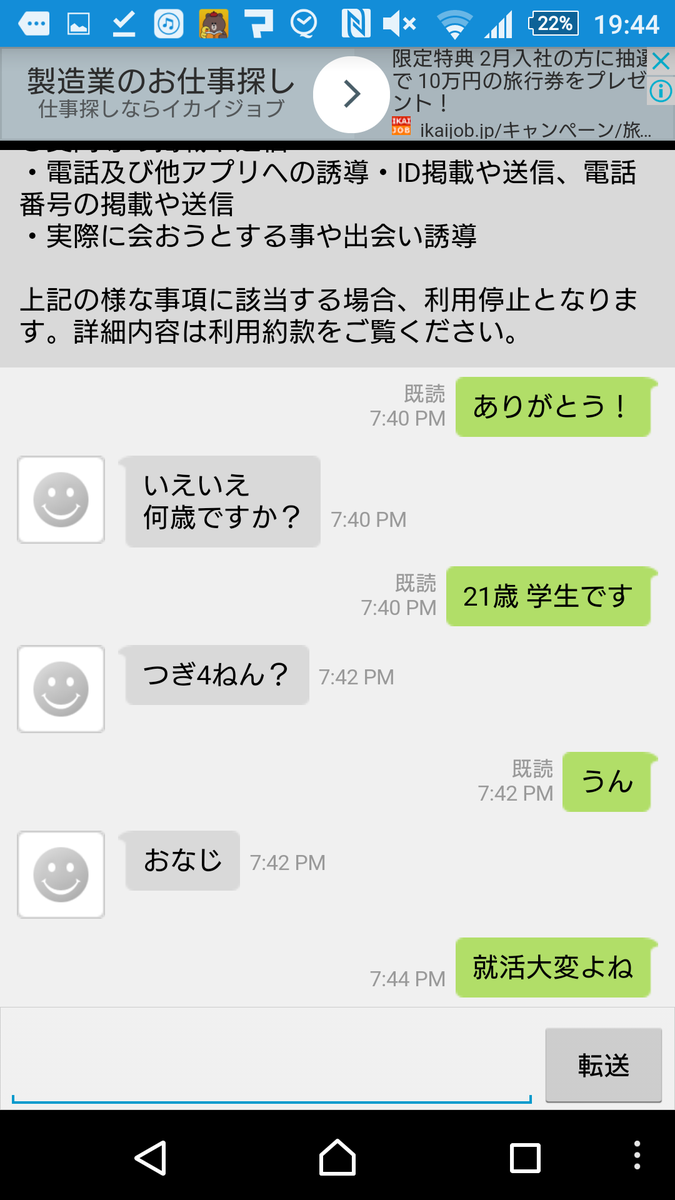675x1200 pixels.
Task: Open the smiley avatar beside 何歳ですか?
Action: (x=61, y=500)
